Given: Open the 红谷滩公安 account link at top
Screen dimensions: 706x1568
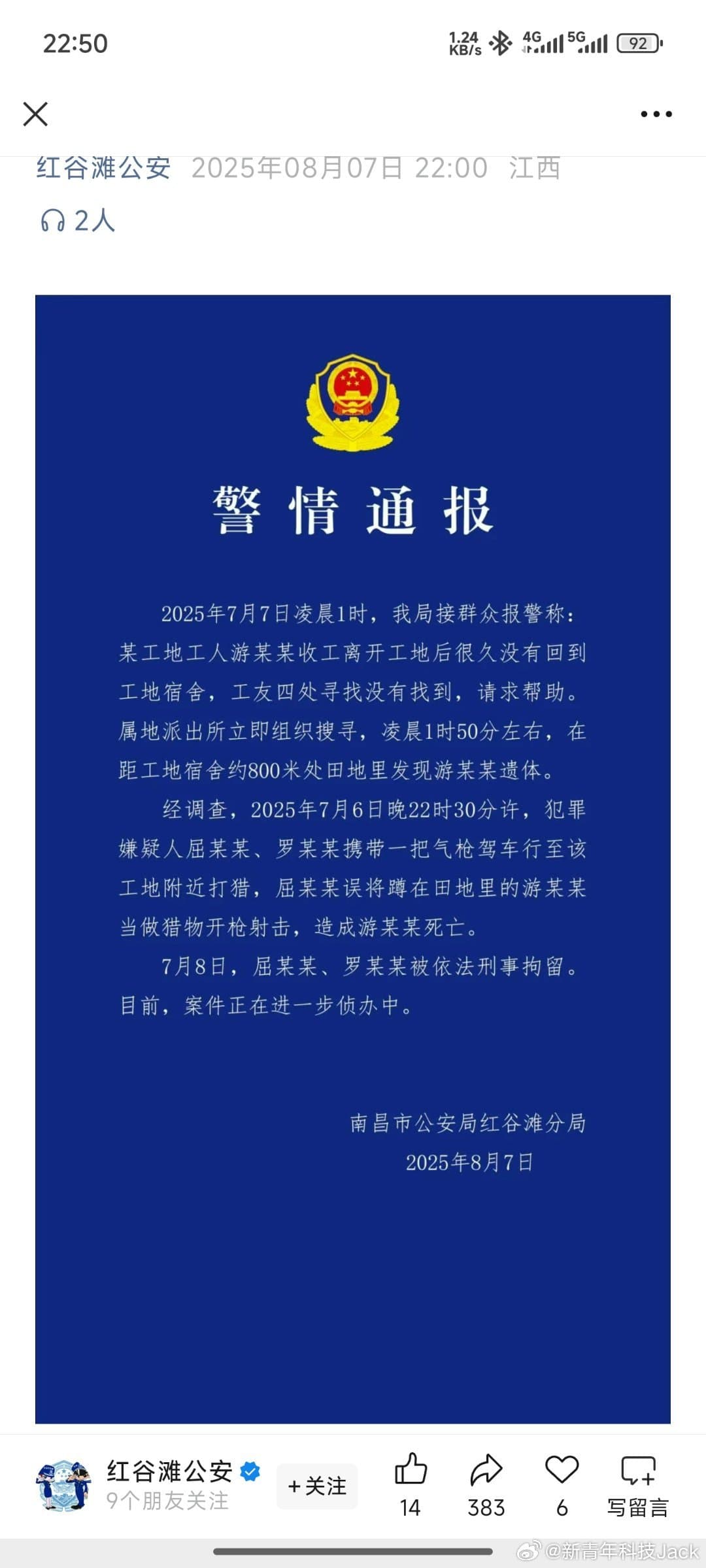Looking at the screenshot, I should pyautogui.click(x=103, y=168).
